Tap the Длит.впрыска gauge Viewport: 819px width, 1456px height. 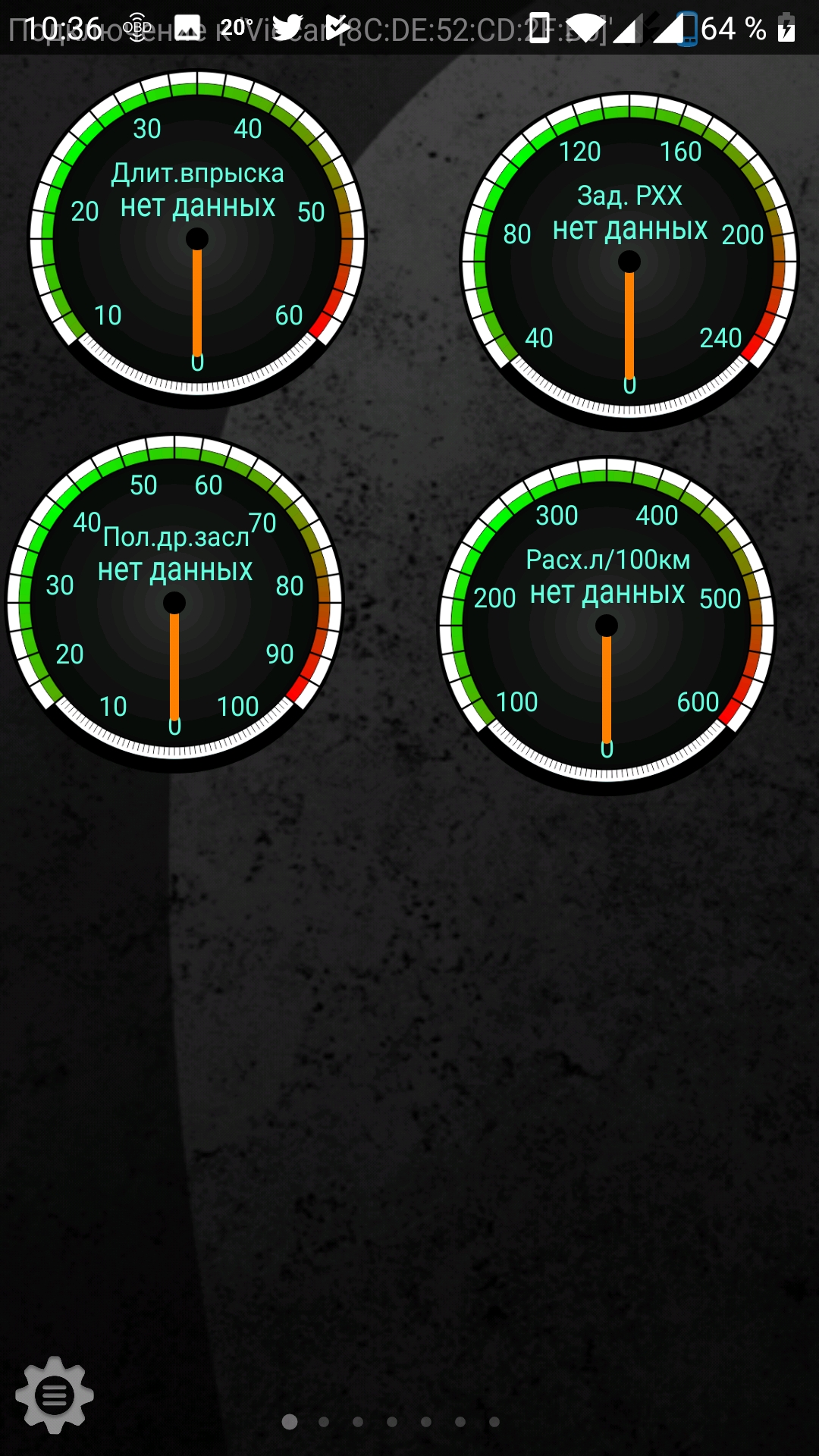(197, 239)
